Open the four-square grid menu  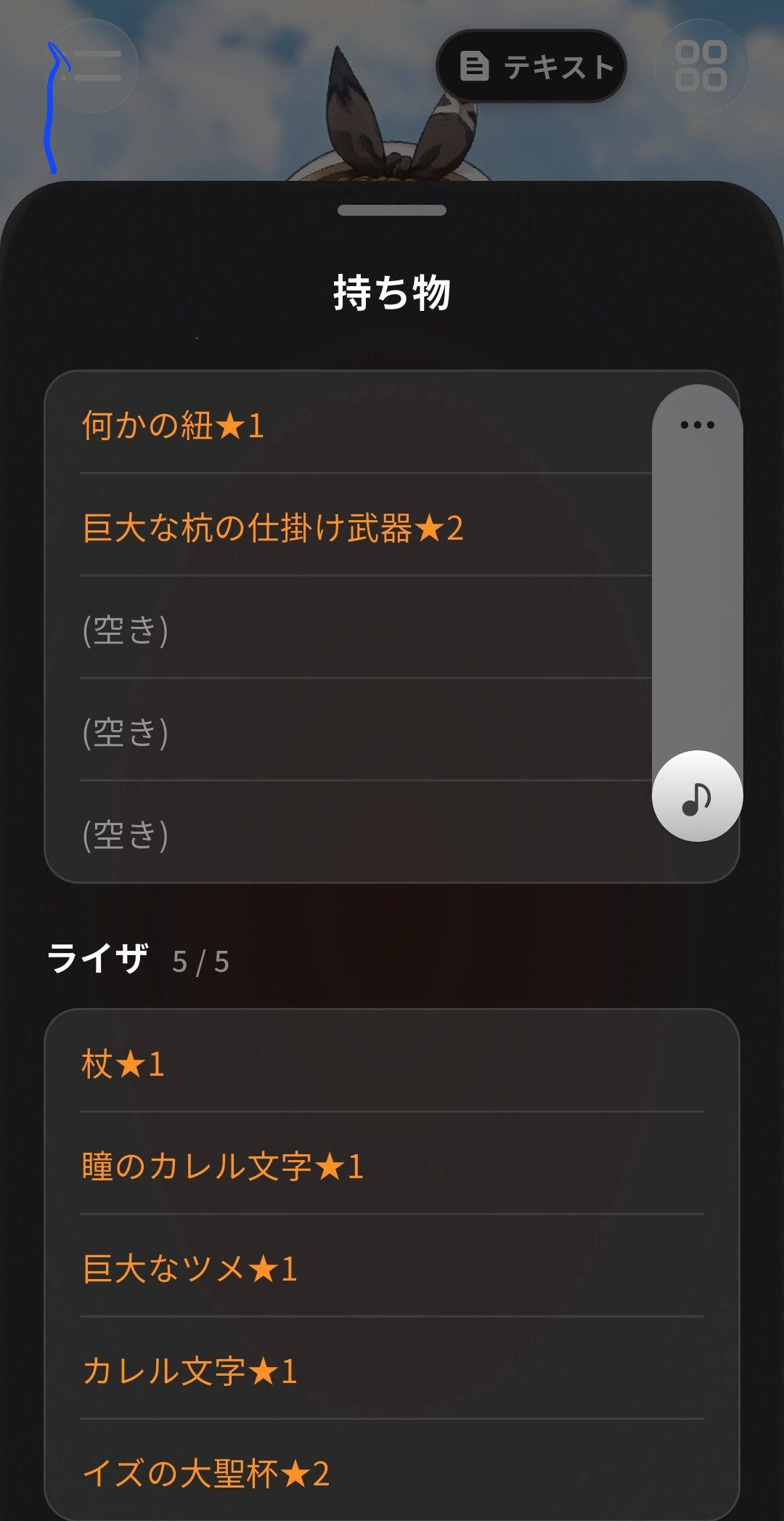pyautogui.click(x=701, y=66)
